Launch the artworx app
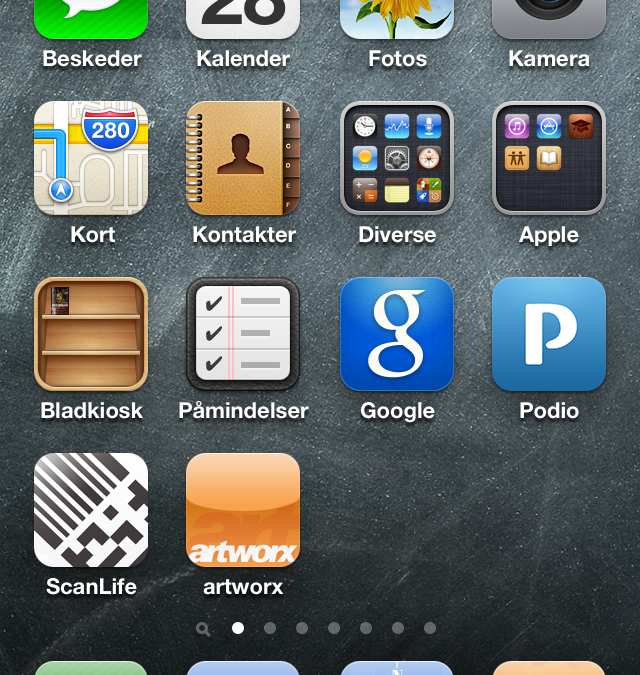 243,510
